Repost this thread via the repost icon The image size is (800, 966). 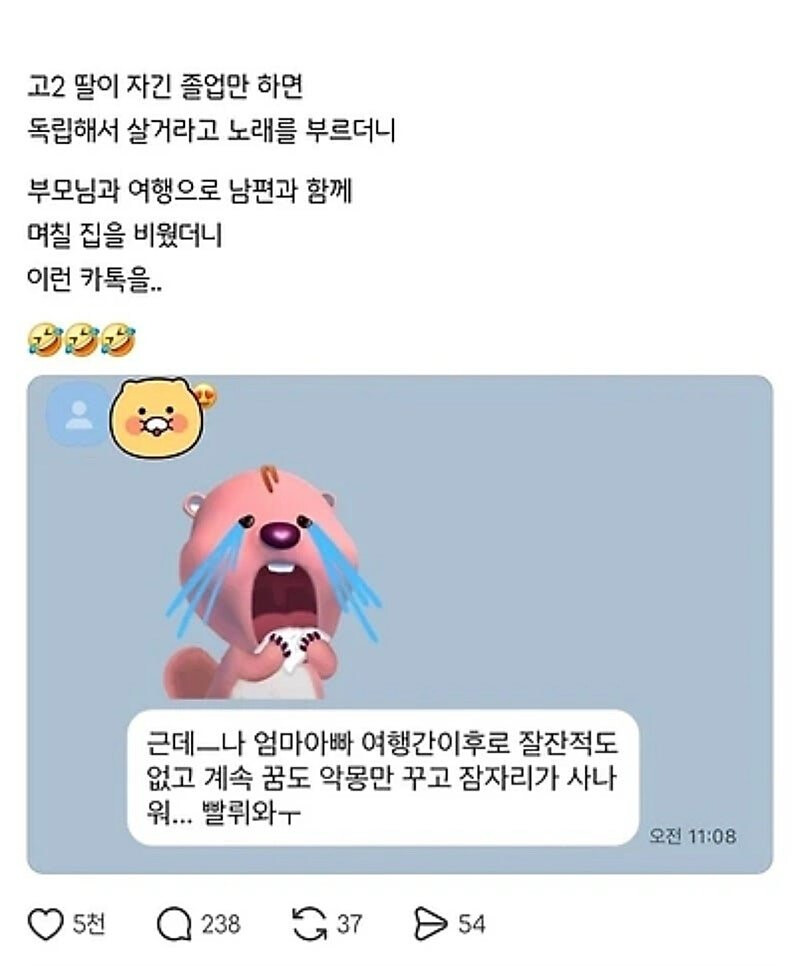click(x=309, y=924)
